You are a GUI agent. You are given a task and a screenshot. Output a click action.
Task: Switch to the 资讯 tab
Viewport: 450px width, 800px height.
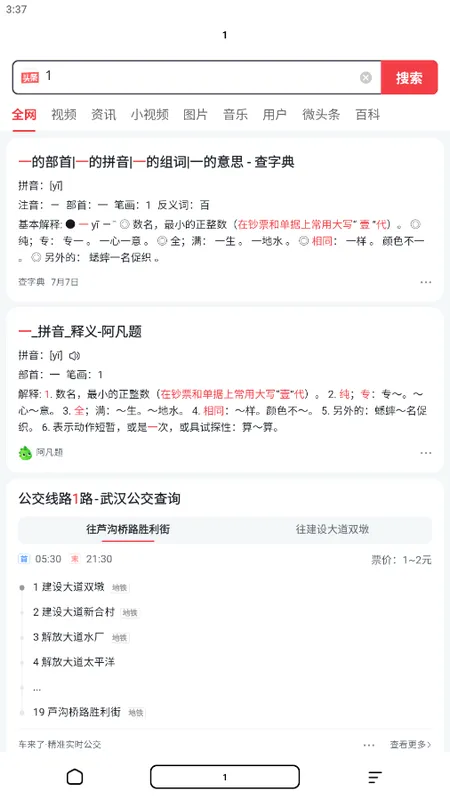[x=104, y=114]
